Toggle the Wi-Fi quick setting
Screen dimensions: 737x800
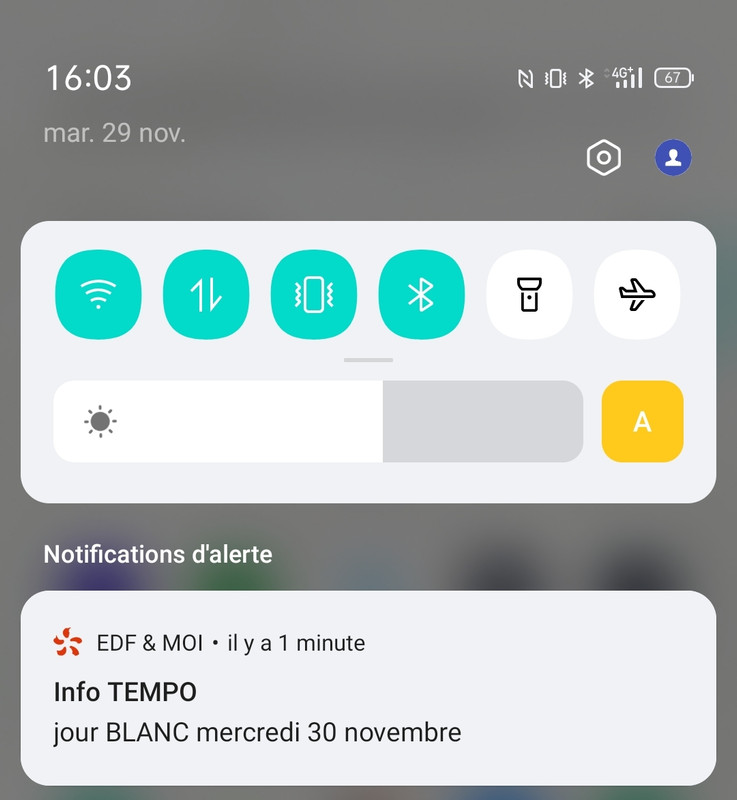pyautogui.click(x=97, y=295)
